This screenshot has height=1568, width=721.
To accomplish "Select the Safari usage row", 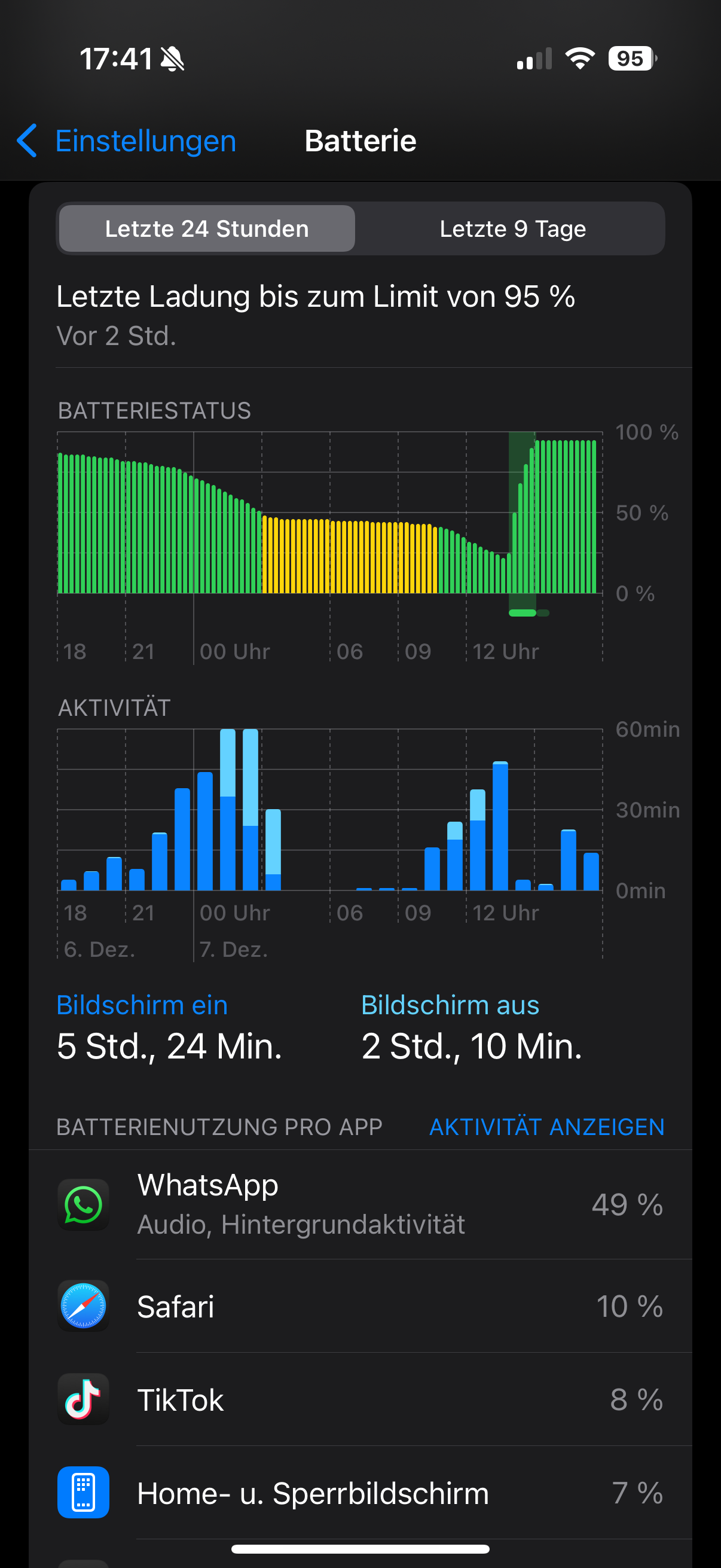I will (360, 1306).
